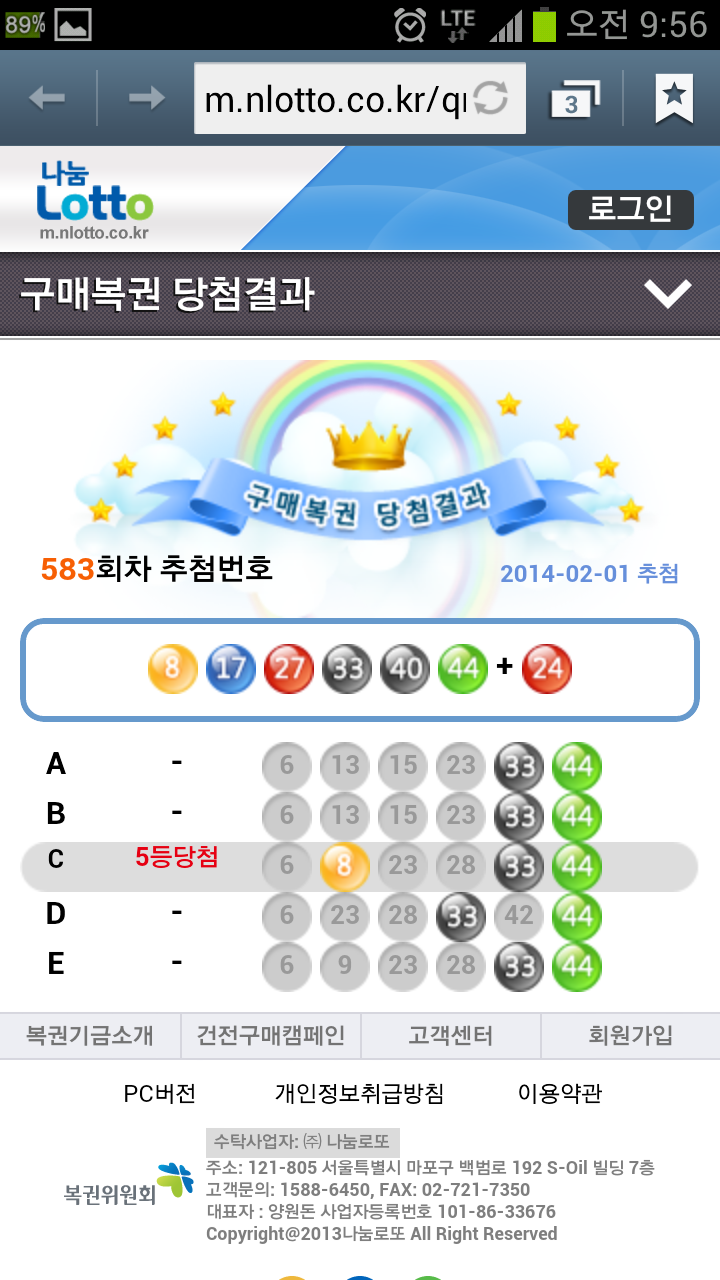720x1280 pixels.
Task: Open the 건전구매캠페인 section
Action: 270,1035
